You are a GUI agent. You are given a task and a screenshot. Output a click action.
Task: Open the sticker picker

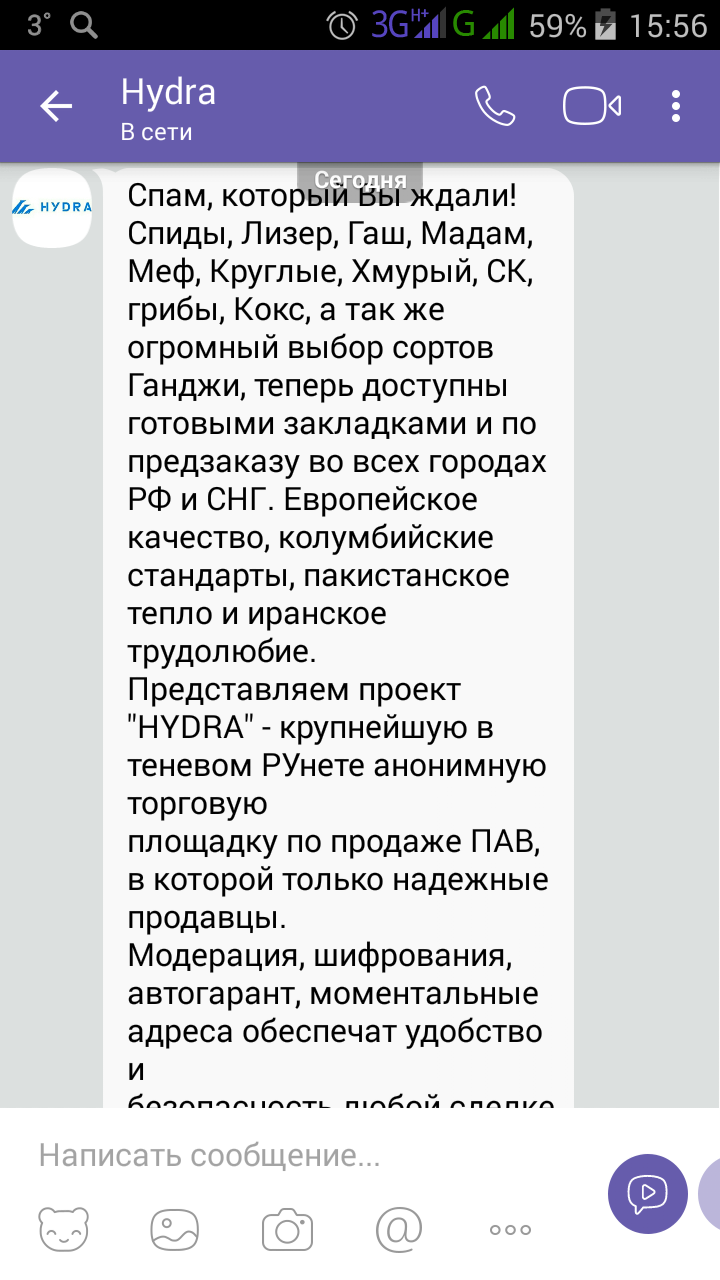pos(63,1229)
